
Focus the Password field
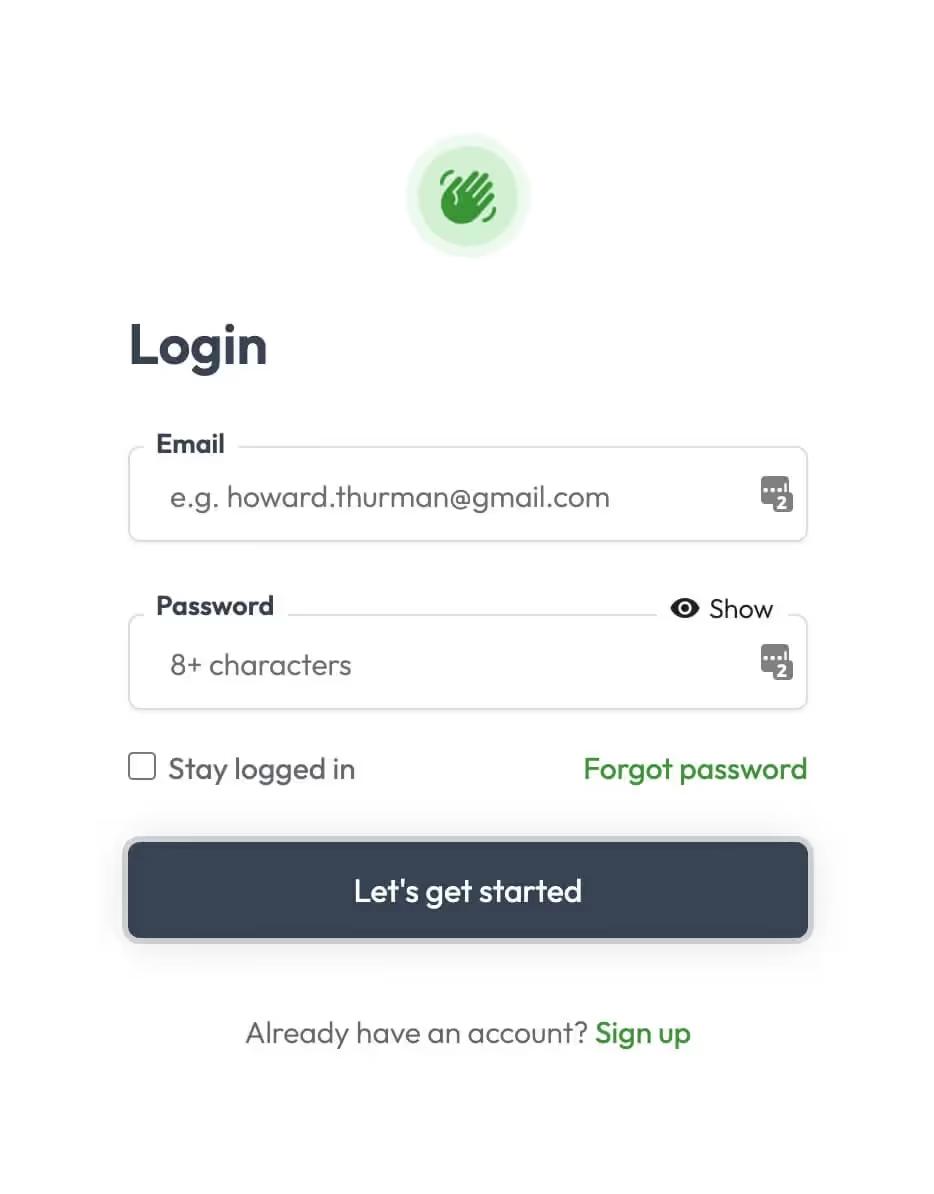coord(467,662)
